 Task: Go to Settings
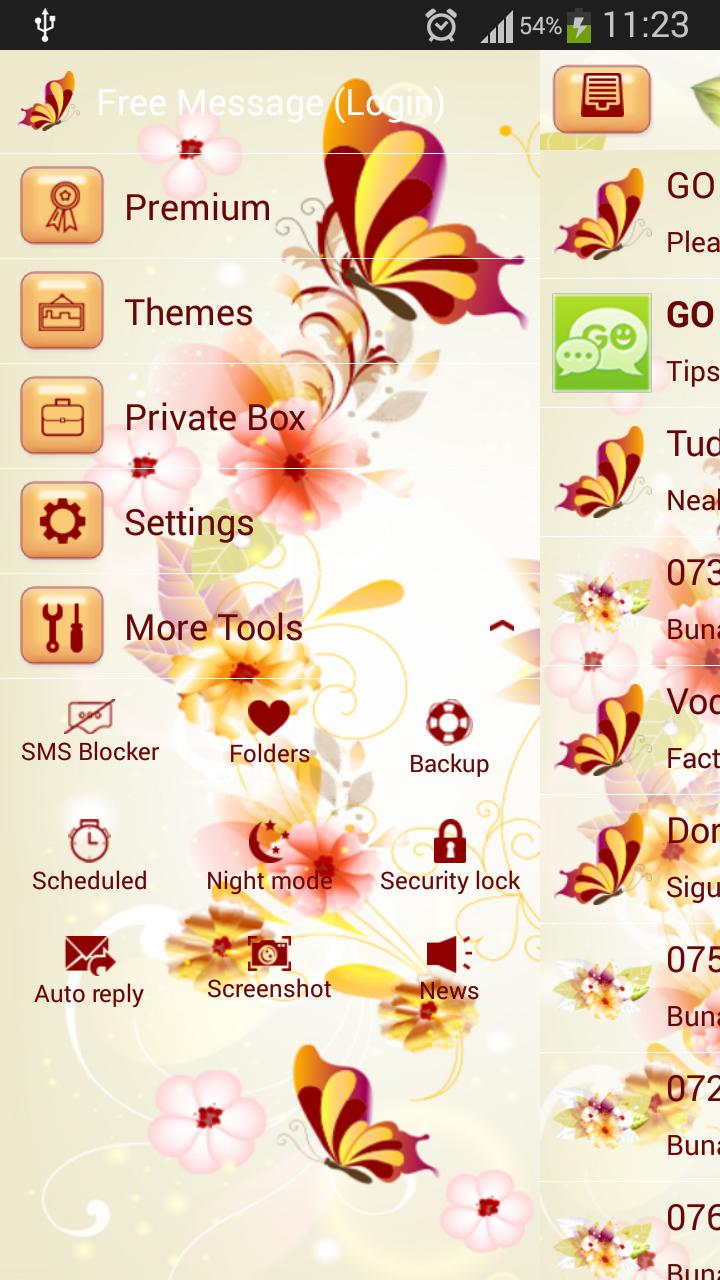[188, 522]
